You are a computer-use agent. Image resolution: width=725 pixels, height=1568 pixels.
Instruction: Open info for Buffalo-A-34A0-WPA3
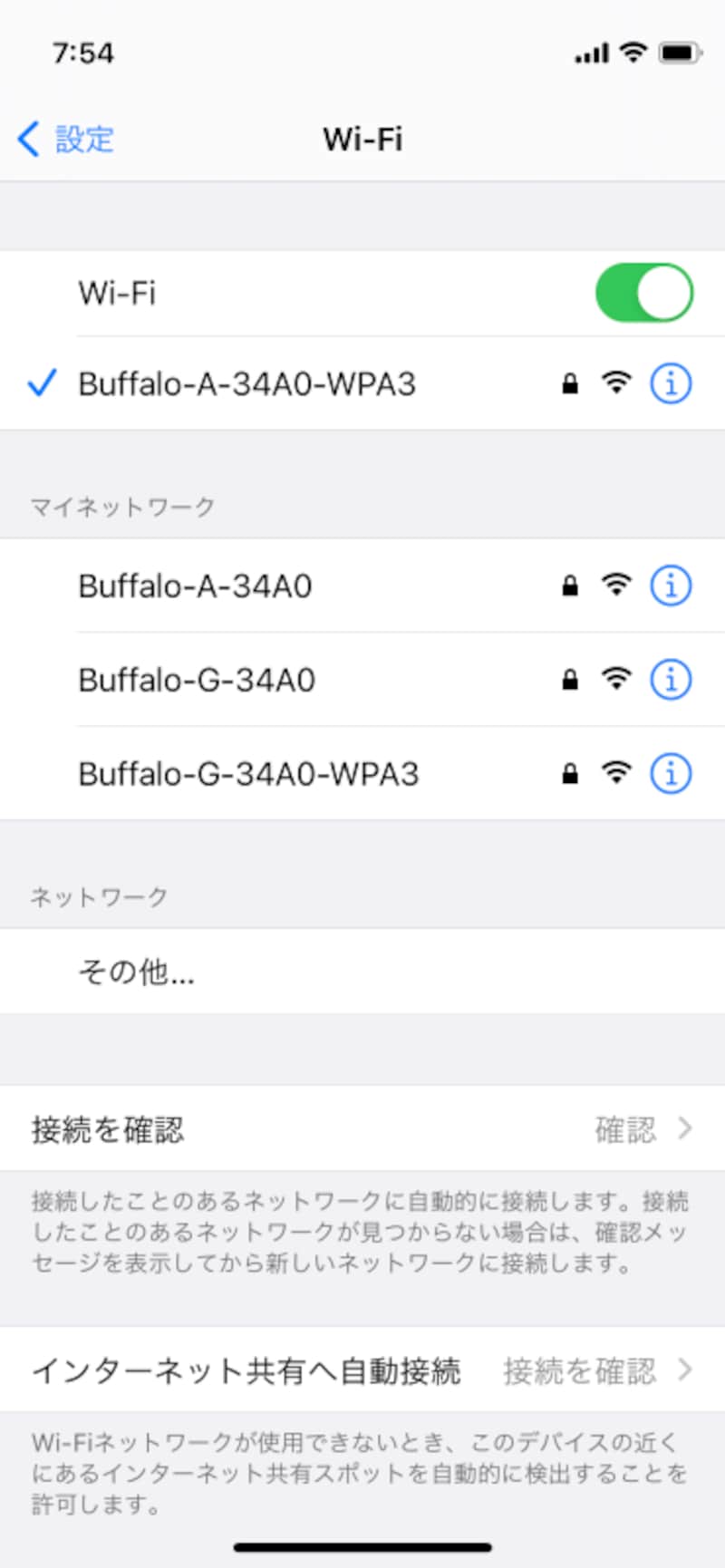pos(671,384)
